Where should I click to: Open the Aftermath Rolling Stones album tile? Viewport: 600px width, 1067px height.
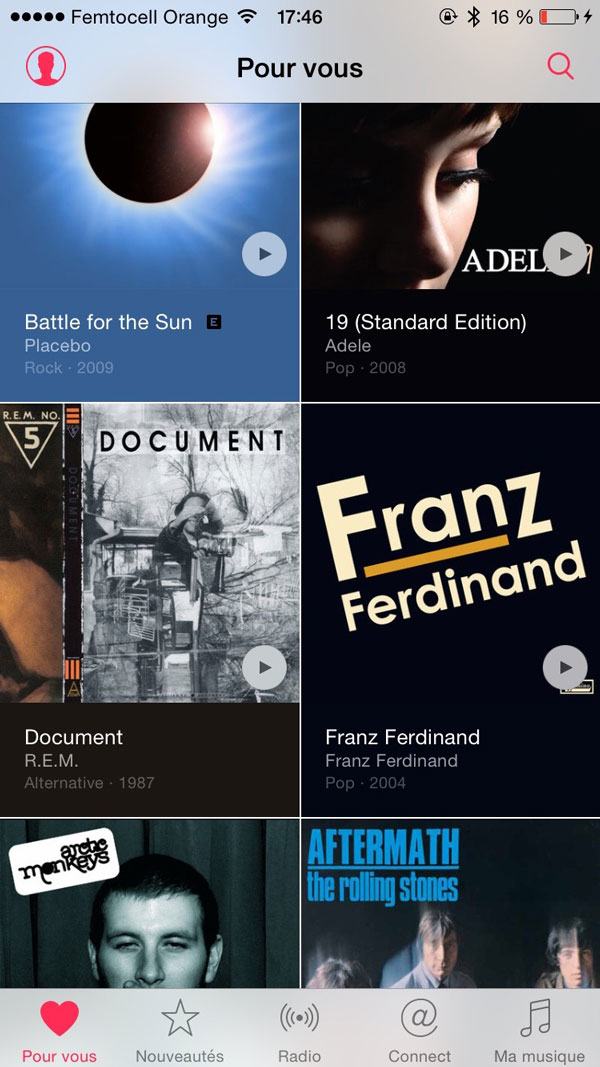click(x=450, y=903)
